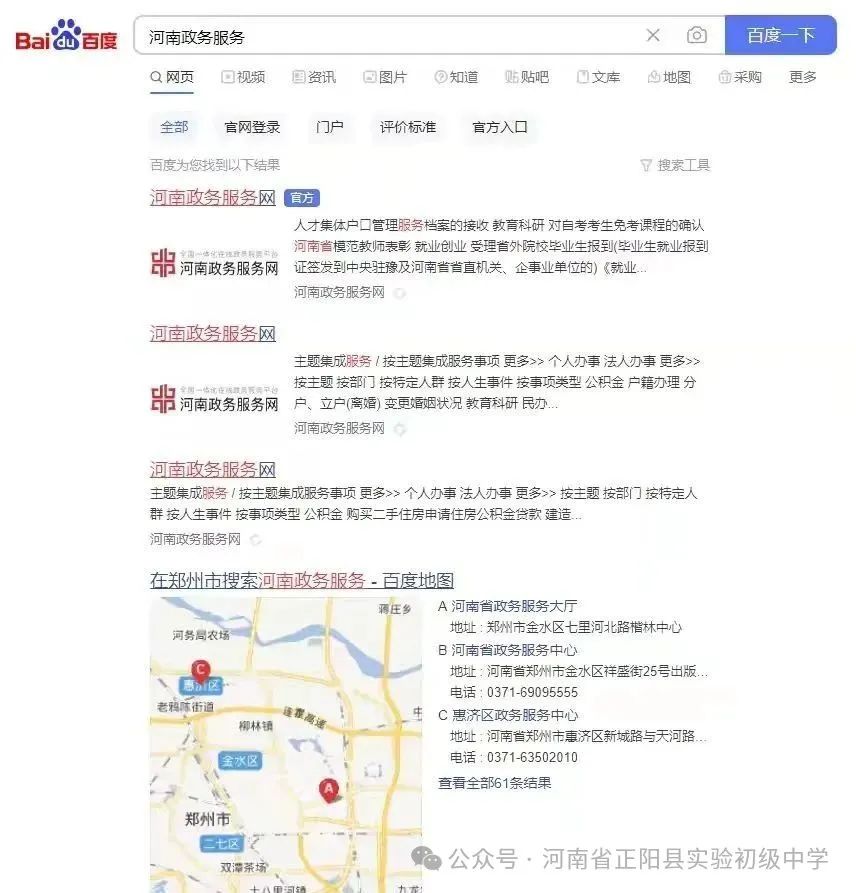Open camera image search

tap(697, 36)
